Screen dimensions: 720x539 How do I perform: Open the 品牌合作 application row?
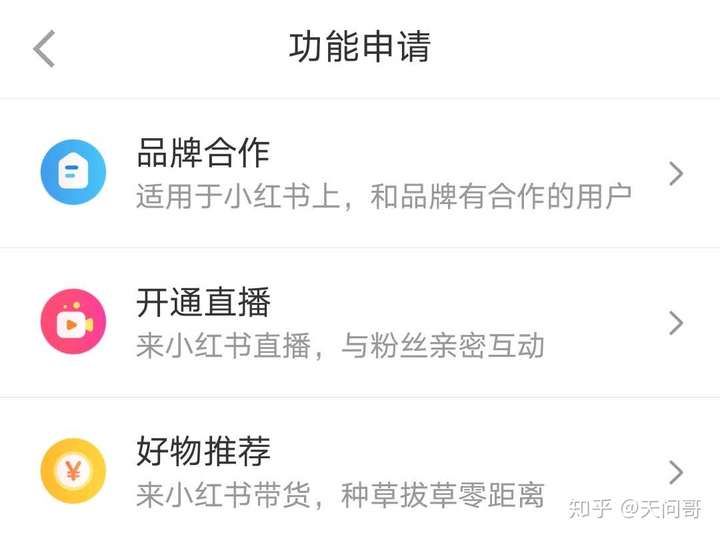(x=360, y=173)
